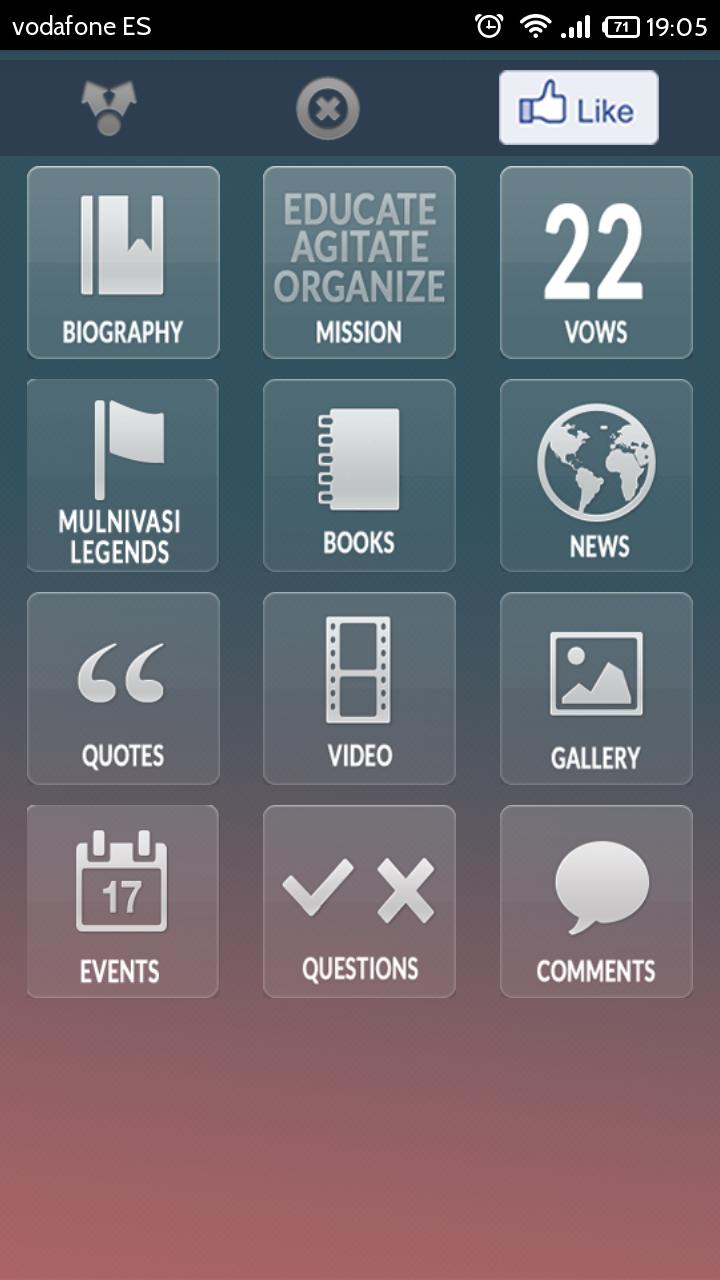The width and height of the screenshot is (720, 1280).
Task: Open the Mission tile
Action: (359, 263)
